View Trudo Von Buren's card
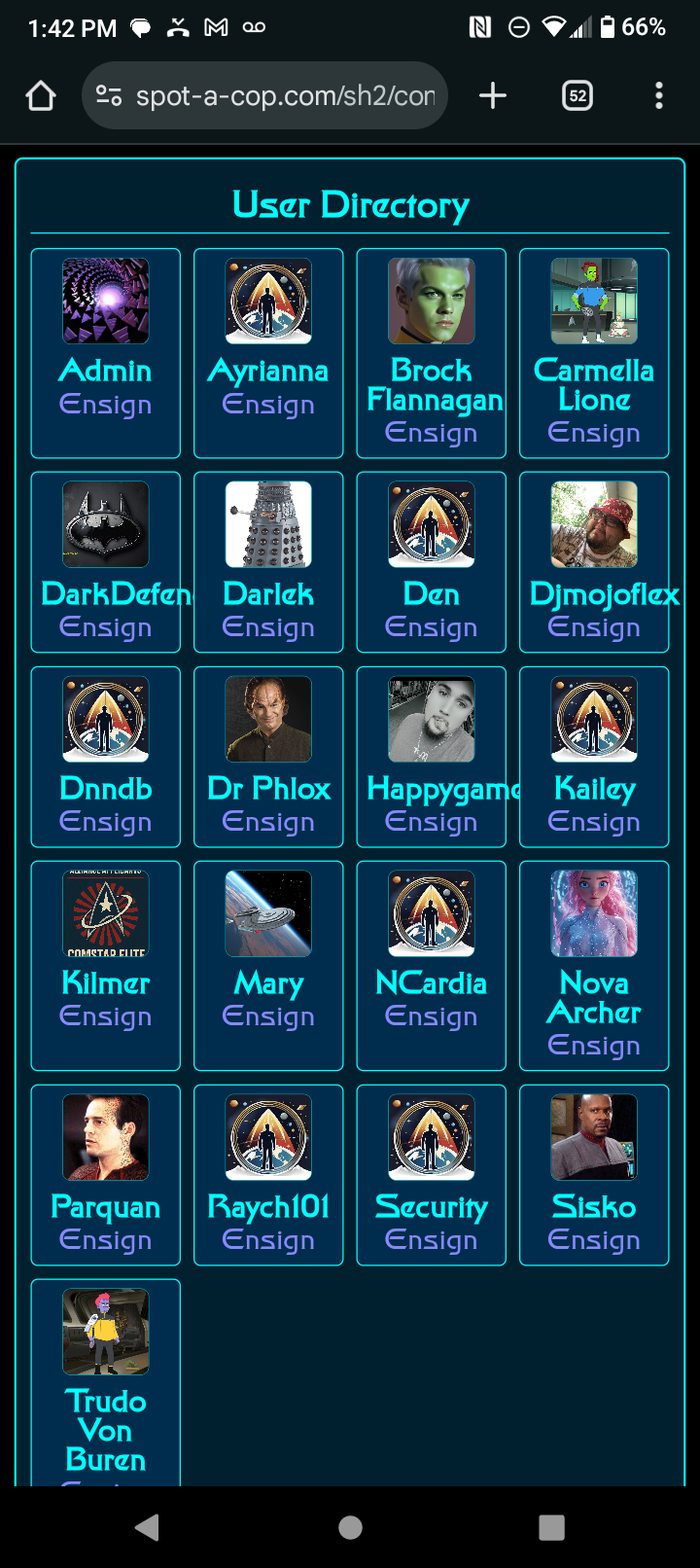The width and height of the screenshot is (700, 1568). [106, 1381]
